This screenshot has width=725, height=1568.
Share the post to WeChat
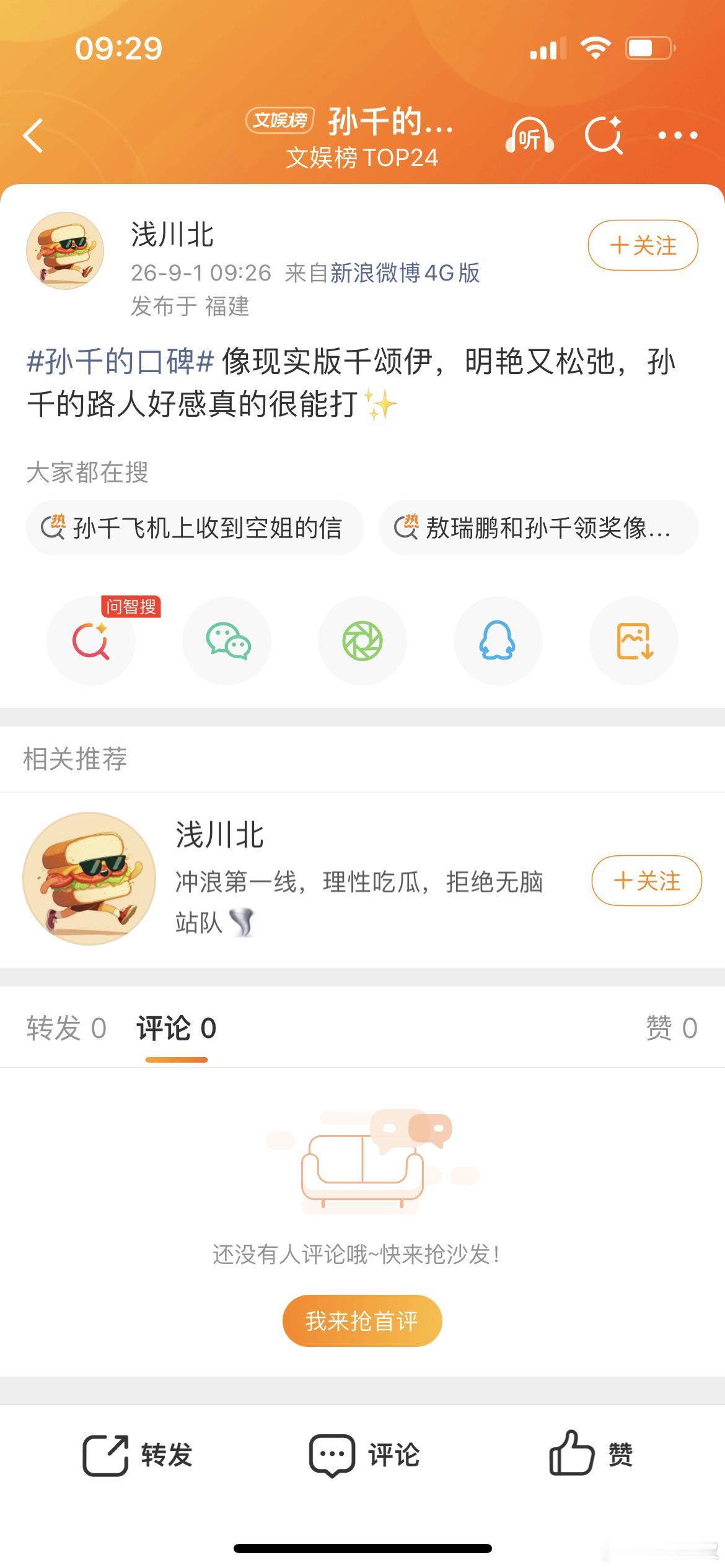click(227, 641)
